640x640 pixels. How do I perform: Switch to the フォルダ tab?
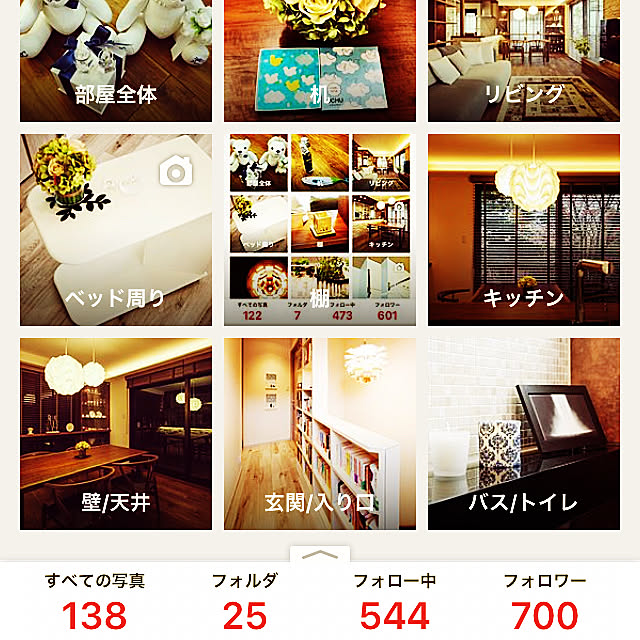(244, 602)
